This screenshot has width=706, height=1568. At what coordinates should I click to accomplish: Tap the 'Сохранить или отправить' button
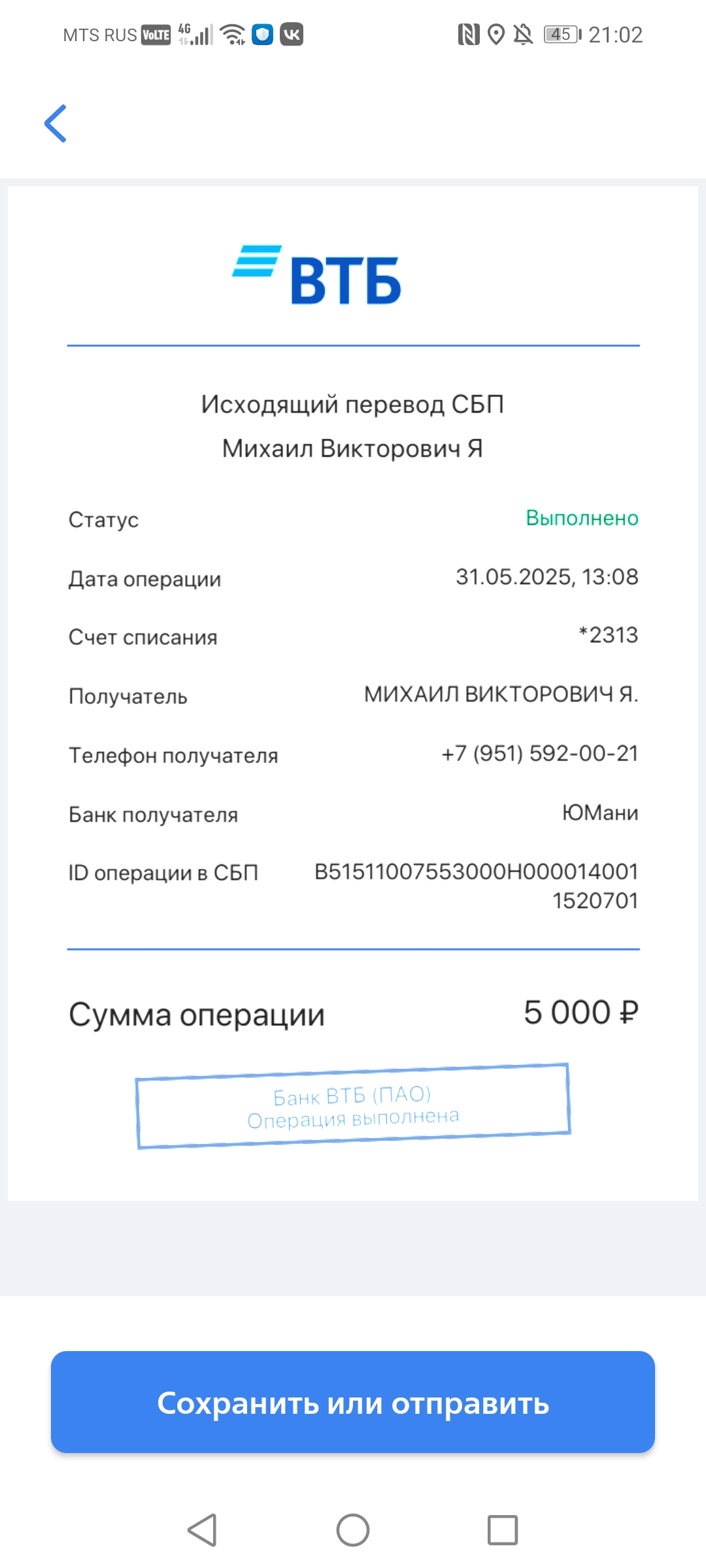coord(353,1402)
